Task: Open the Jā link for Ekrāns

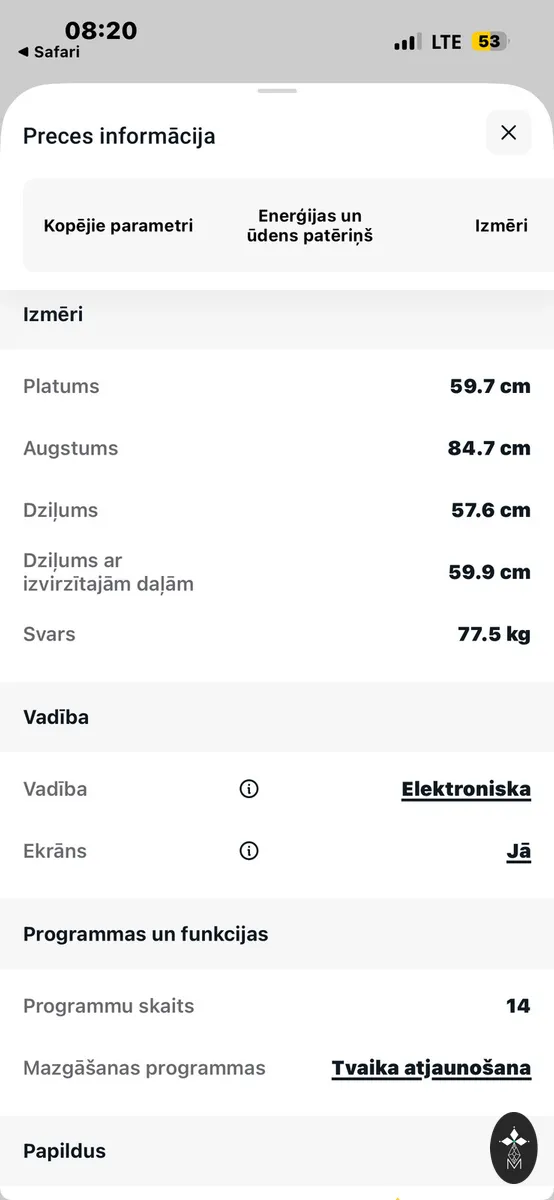Action: 518,851
